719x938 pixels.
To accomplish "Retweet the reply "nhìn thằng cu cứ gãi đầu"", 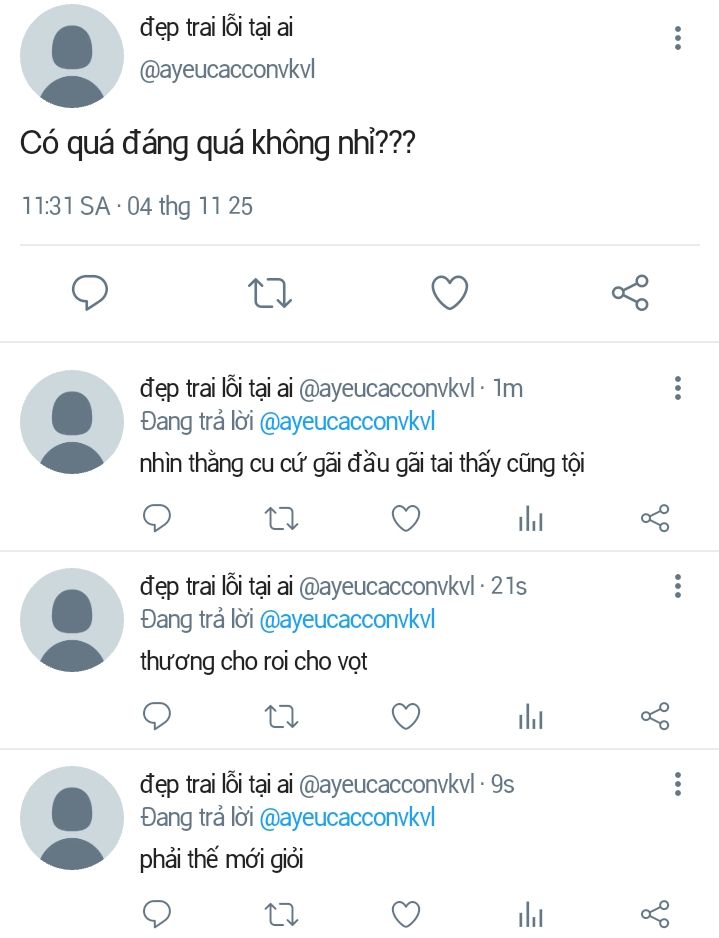I will (x=280, y=518).
